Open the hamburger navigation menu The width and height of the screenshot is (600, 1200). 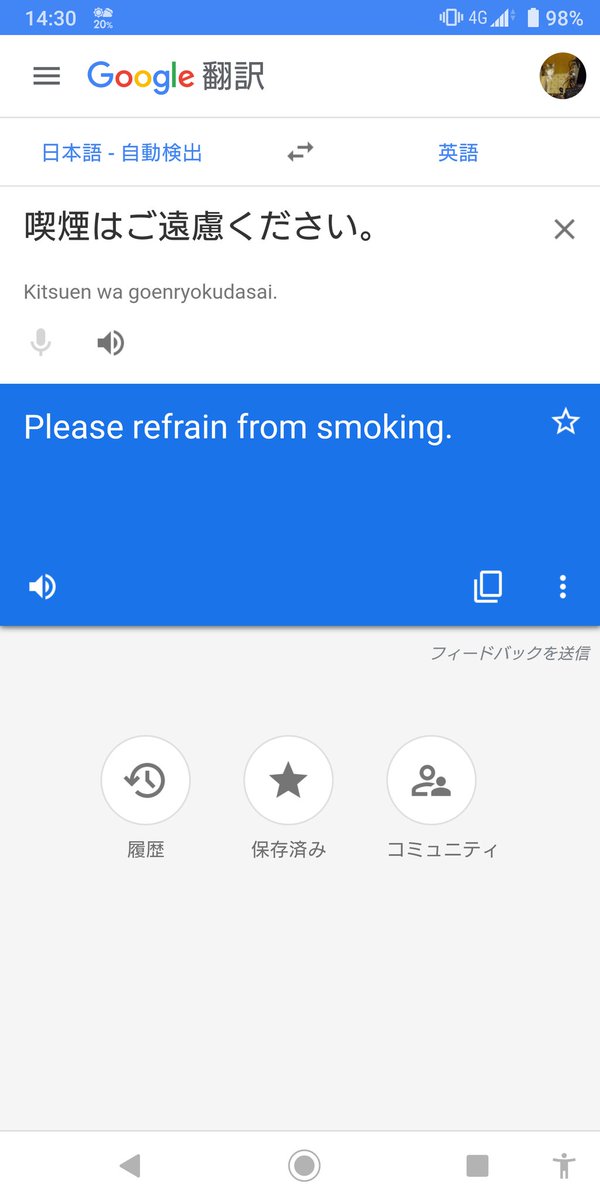point(47,76)
